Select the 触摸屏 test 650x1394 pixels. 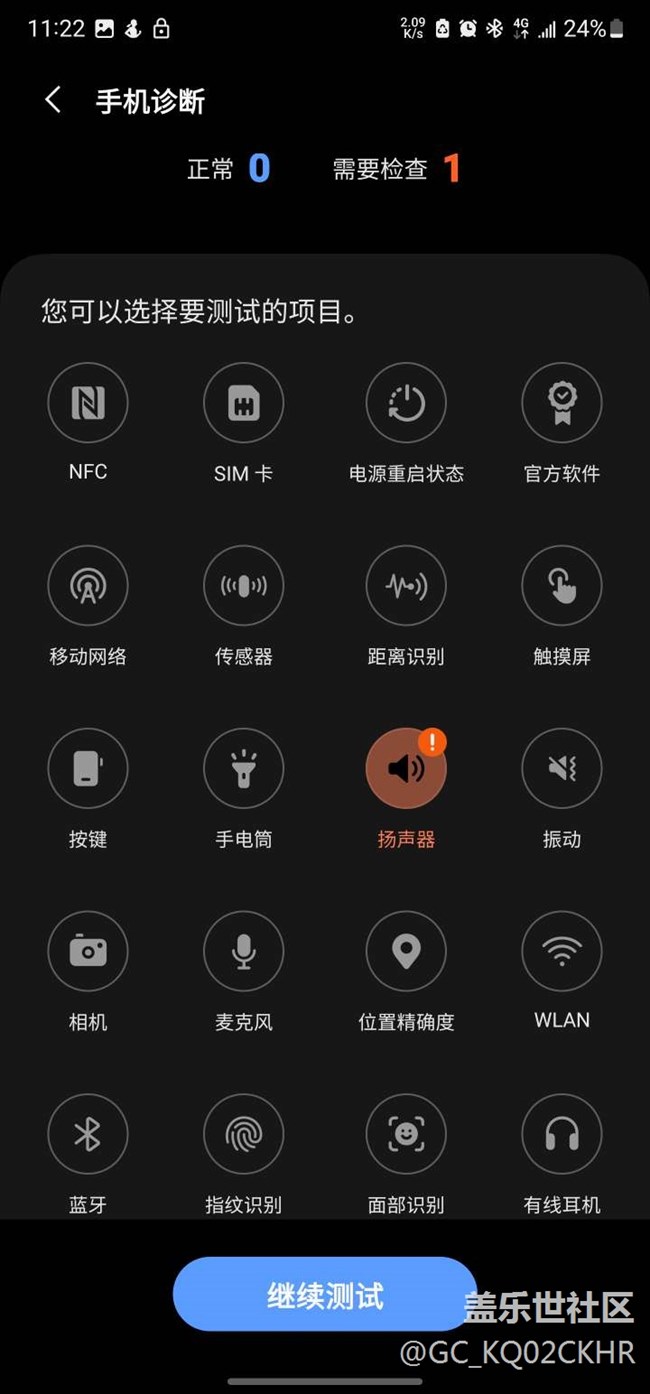coord(562,586)
